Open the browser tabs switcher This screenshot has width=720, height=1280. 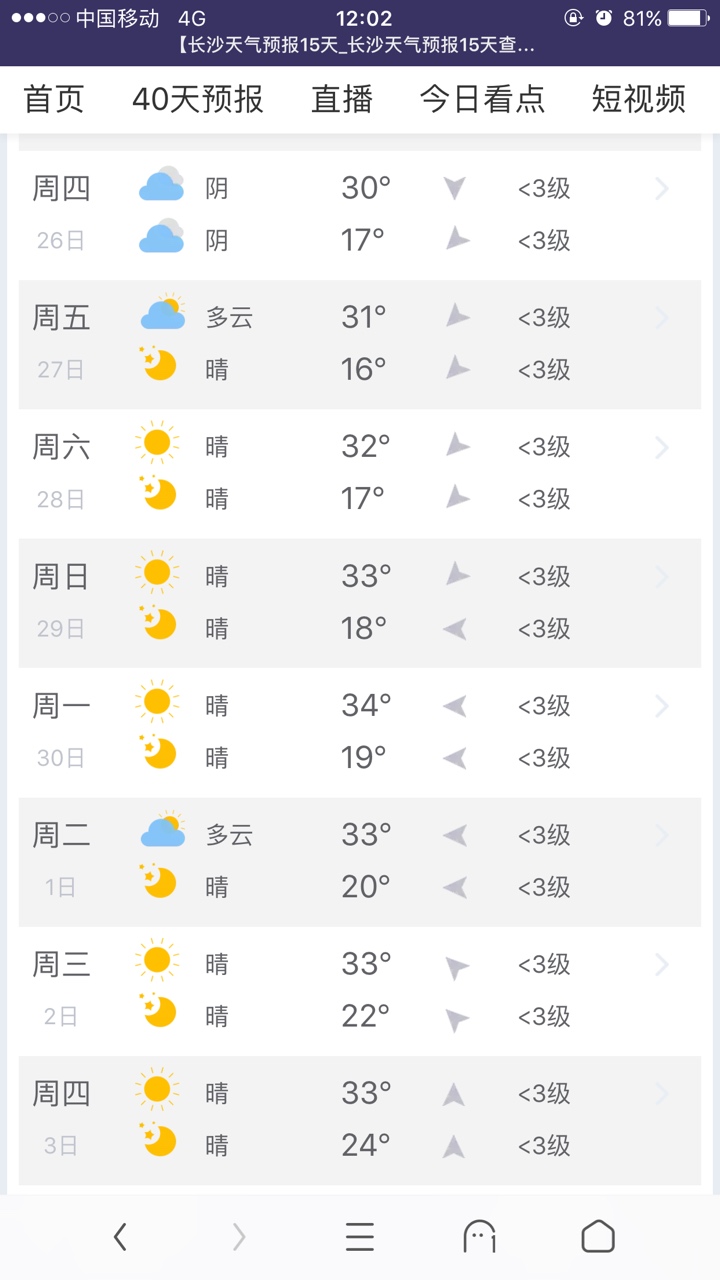point(479,1237)
